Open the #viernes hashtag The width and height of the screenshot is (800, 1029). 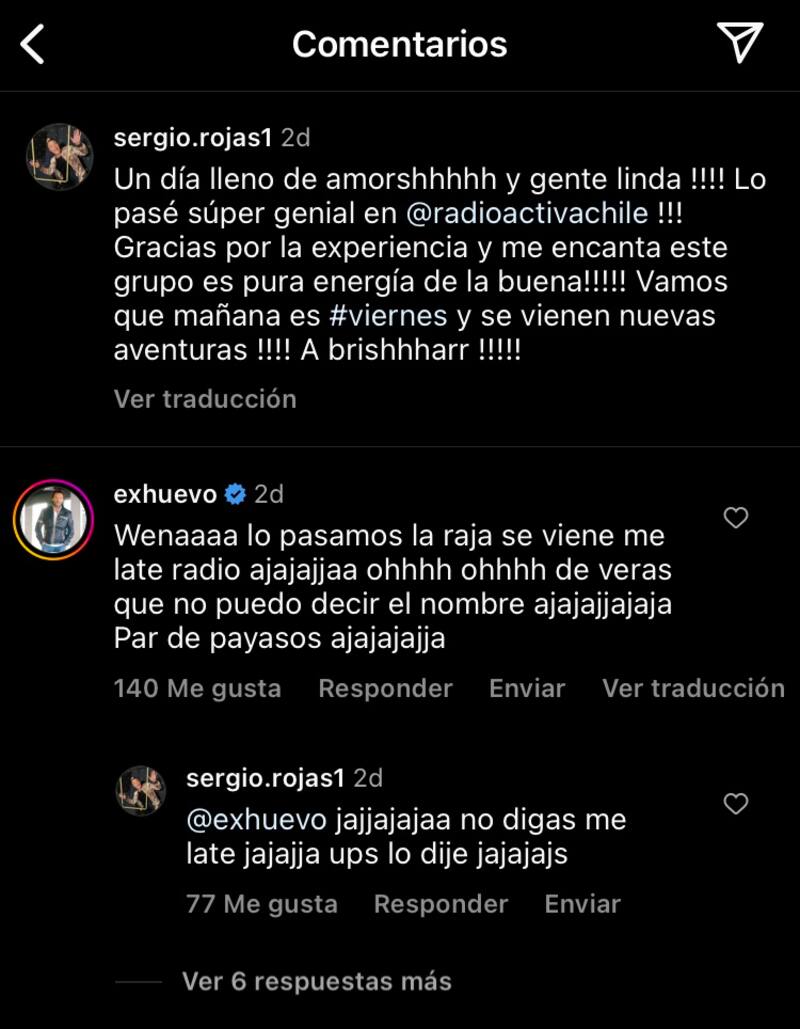click(387, 316)
